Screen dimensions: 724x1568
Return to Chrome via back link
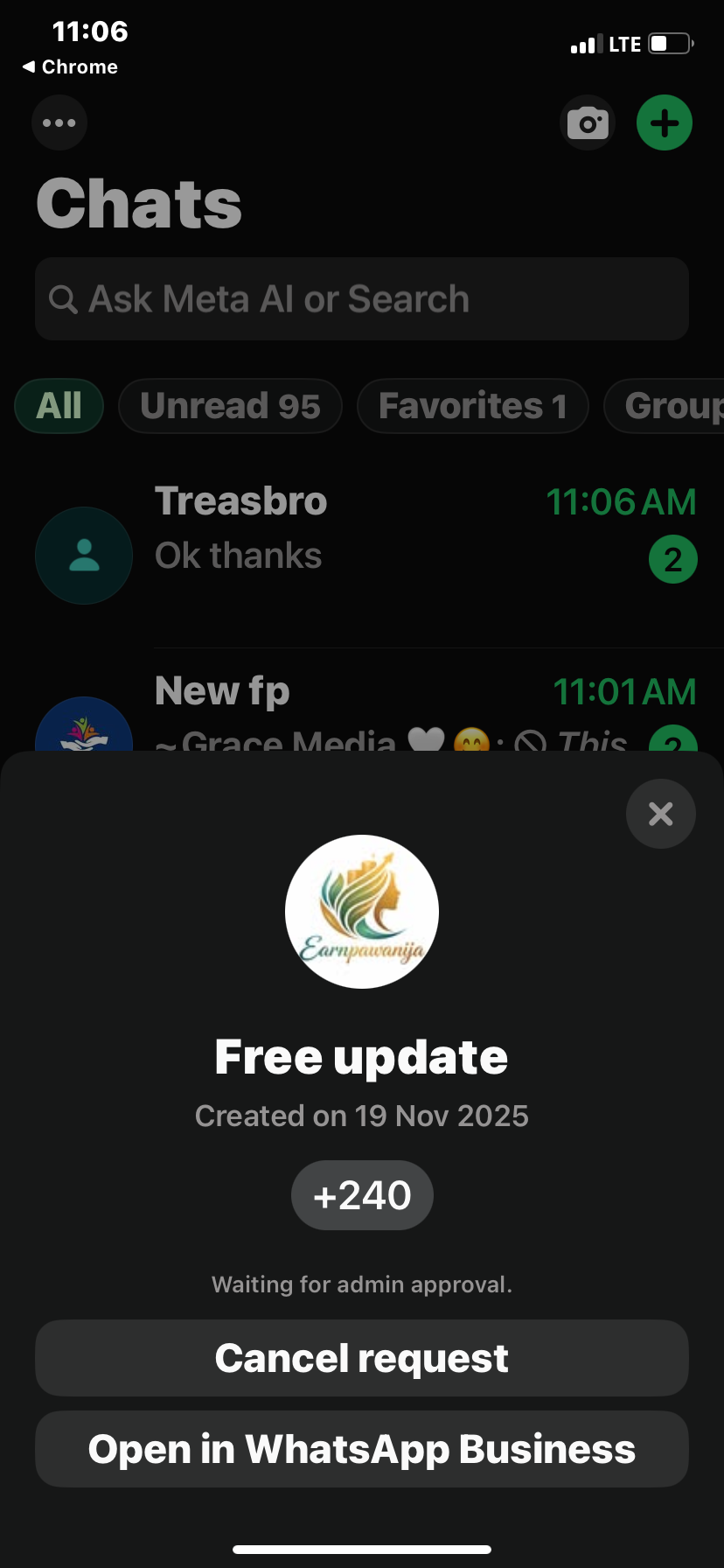pos(70,67)
